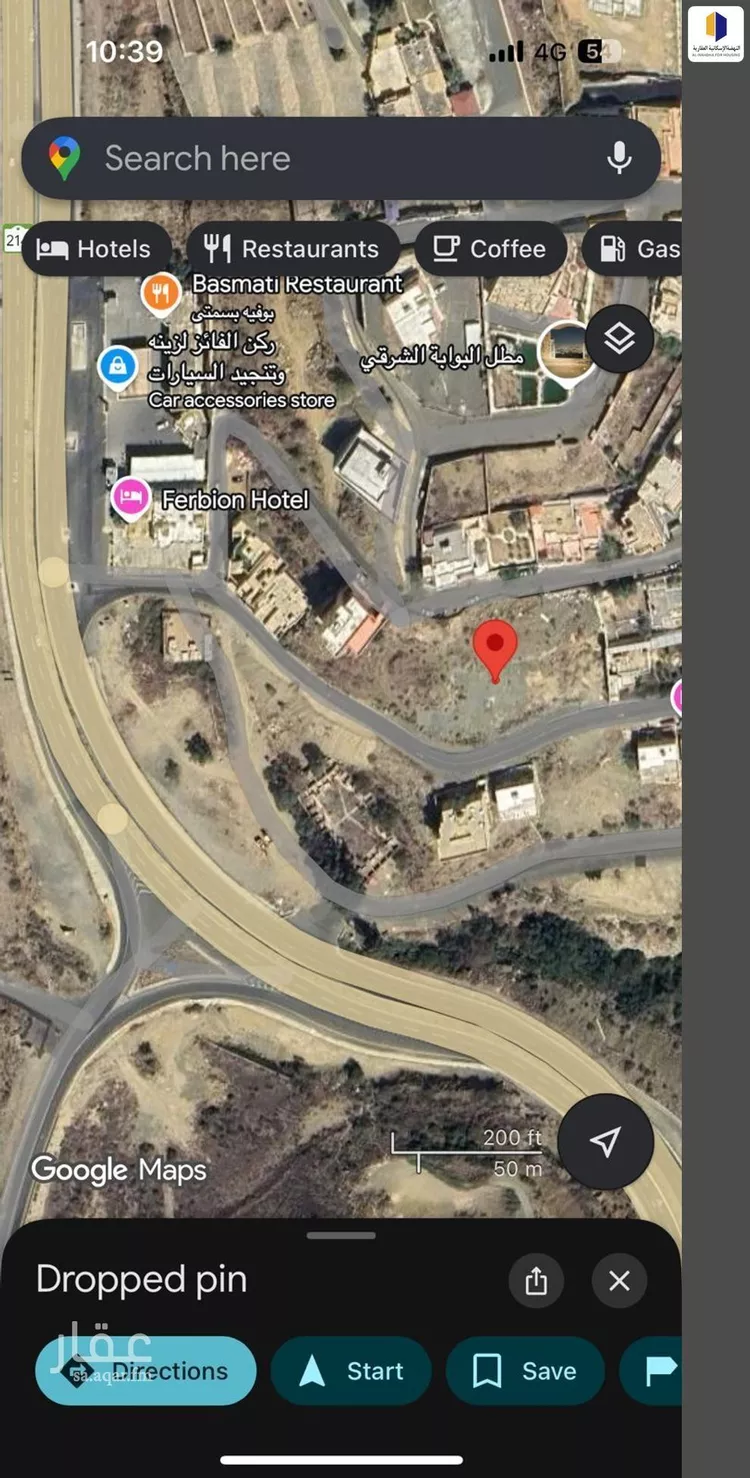
Task: Filter by Restaurants chip
Action: click(x=292, y=249)
